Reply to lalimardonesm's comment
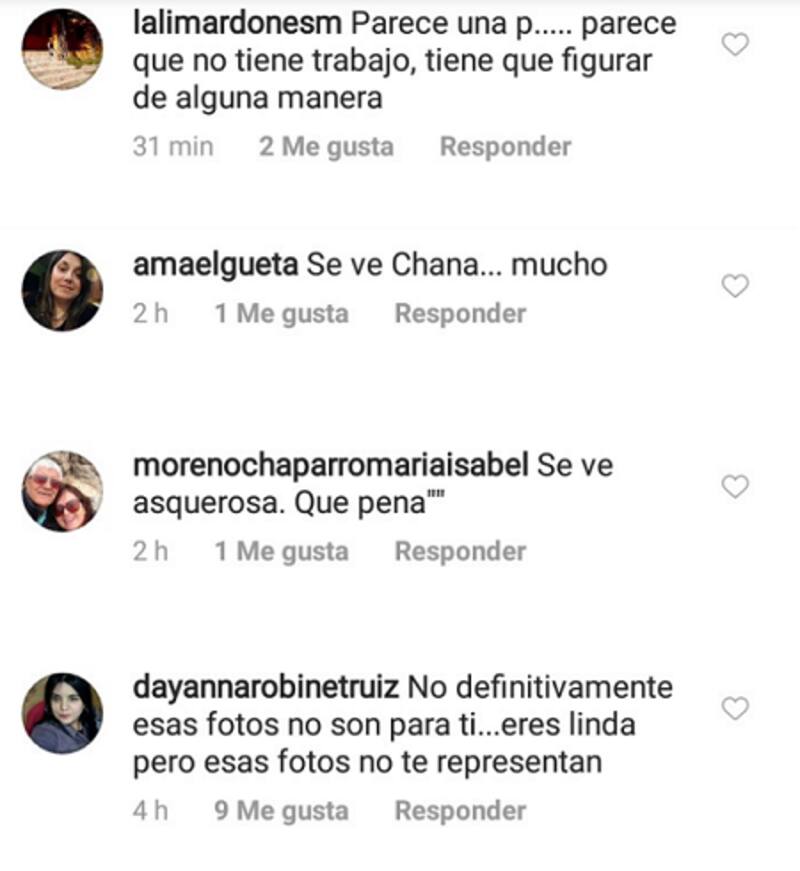The width and height of the screenshot is (800, 871). 505,147
